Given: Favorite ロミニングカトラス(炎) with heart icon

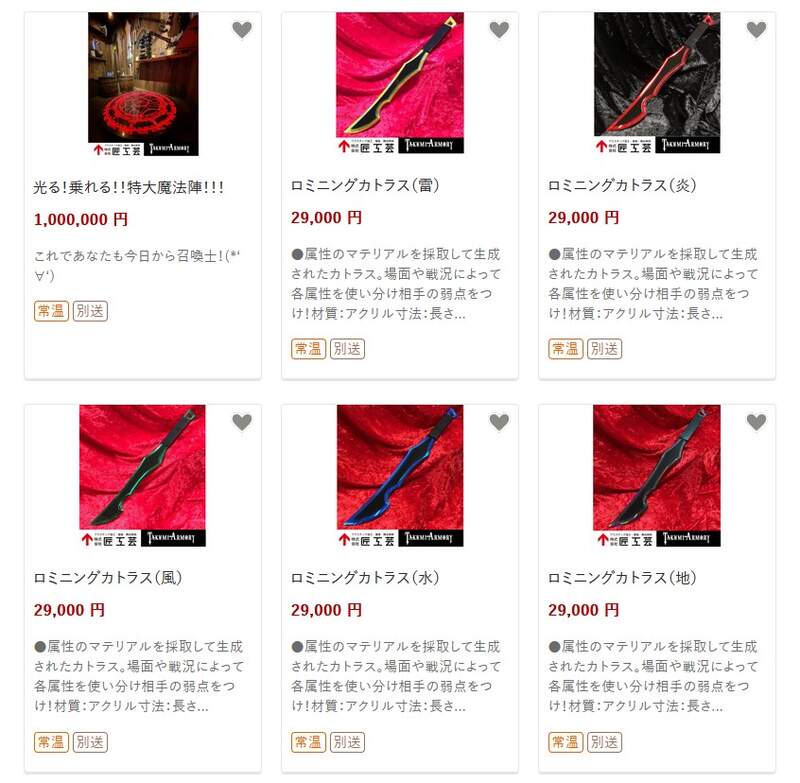Looking at the screenshot, I should pos(756,30).
